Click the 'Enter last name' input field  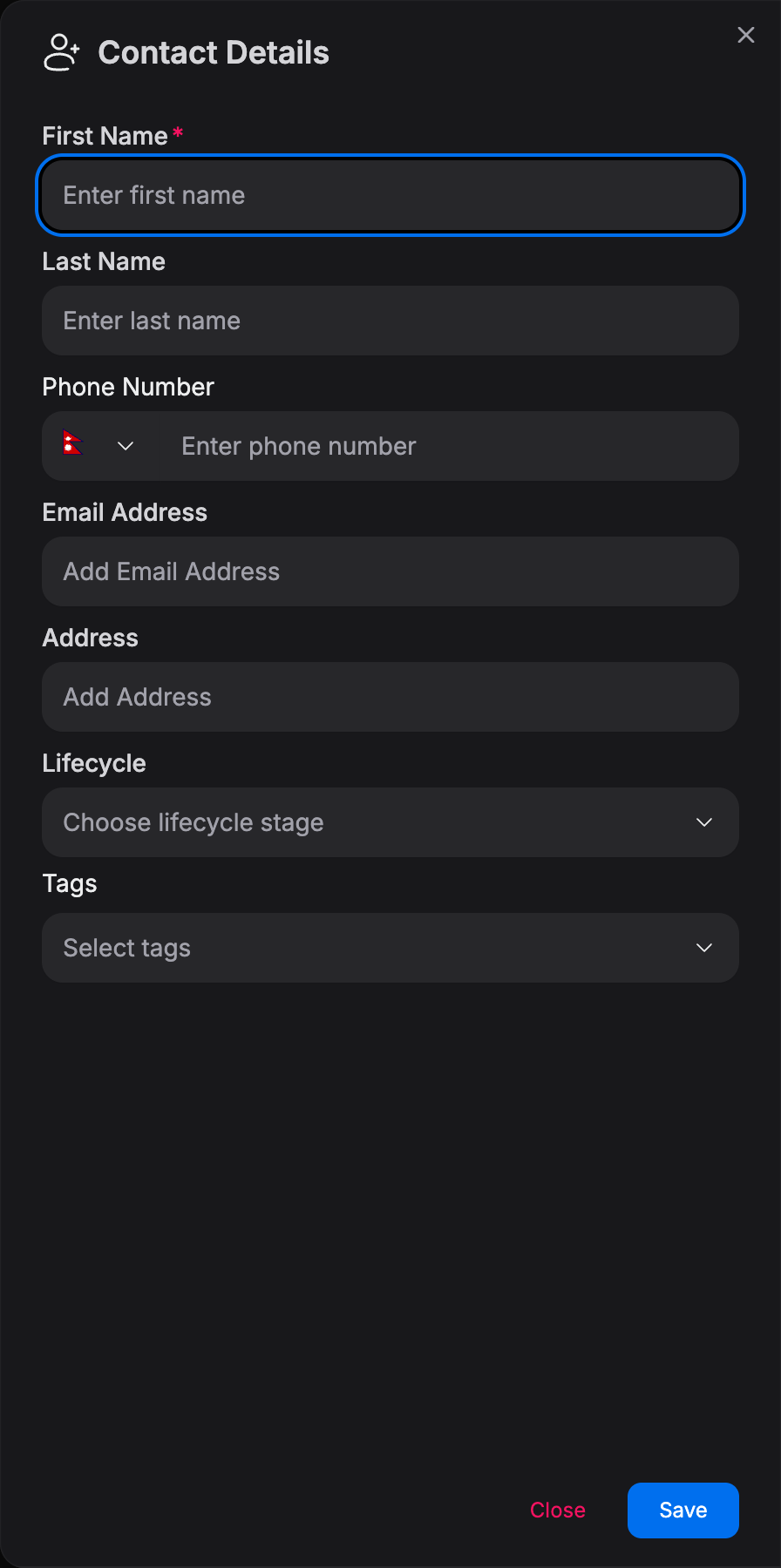(390, 320)
